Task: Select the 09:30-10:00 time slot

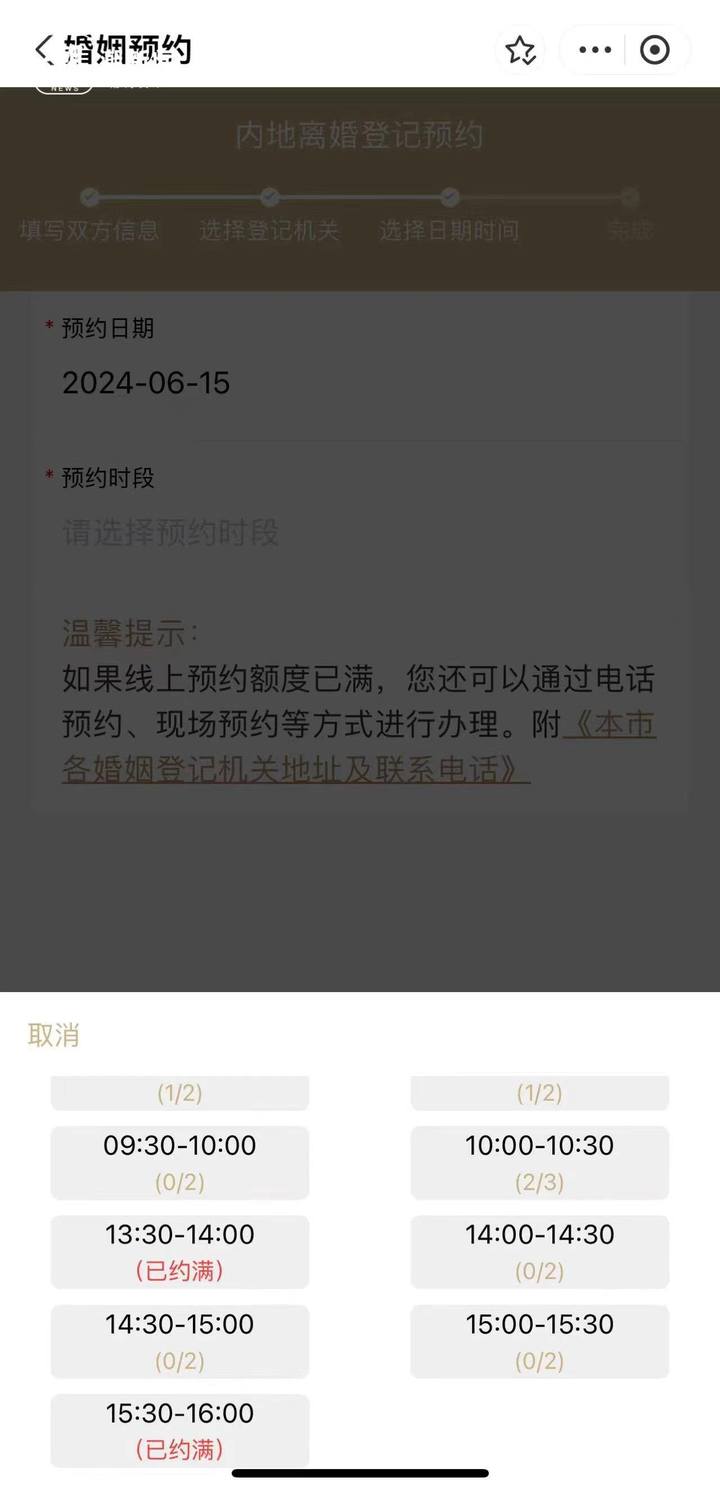Action: point(180,1162)
